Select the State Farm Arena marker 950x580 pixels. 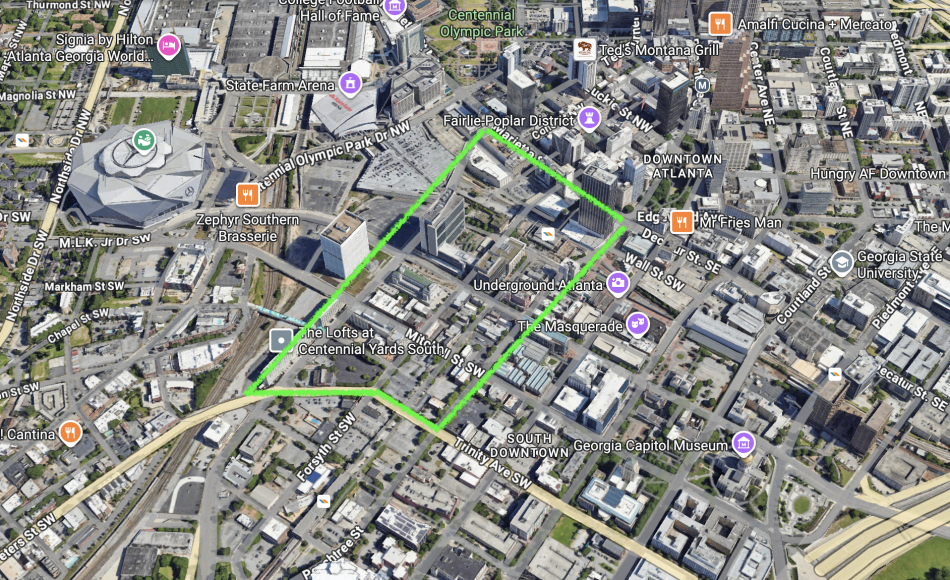coord(350,82)
